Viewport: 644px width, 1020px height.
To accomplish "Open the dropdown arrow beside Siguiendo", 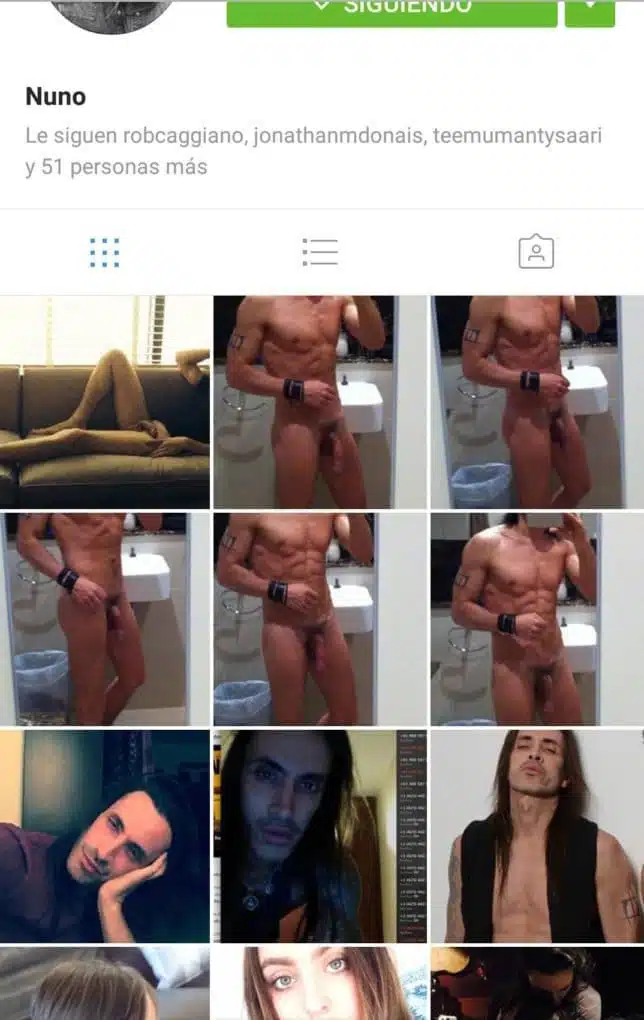I will pos(589,12).
